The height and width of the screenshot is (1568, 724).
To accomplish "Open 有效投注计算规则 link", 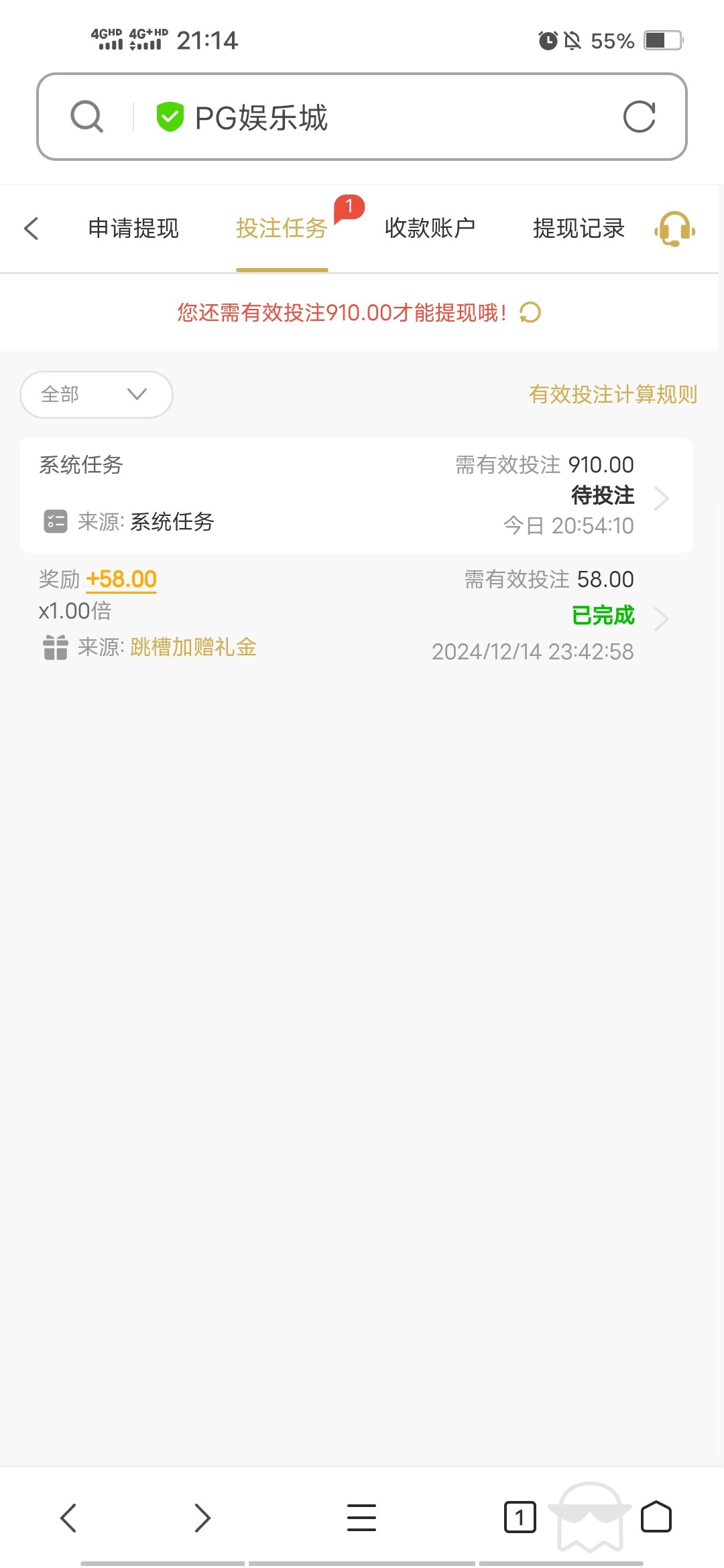I will [x=613, y=395].
